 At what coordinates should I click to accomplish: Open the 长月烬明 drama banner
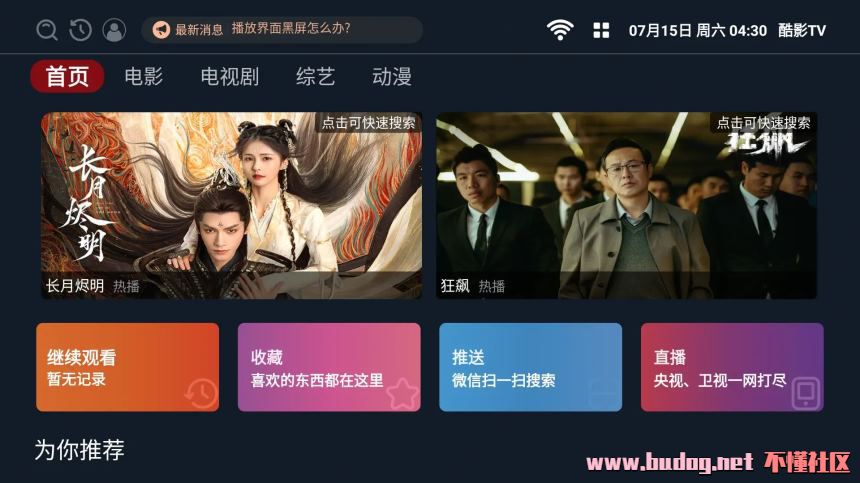(231, 205)
